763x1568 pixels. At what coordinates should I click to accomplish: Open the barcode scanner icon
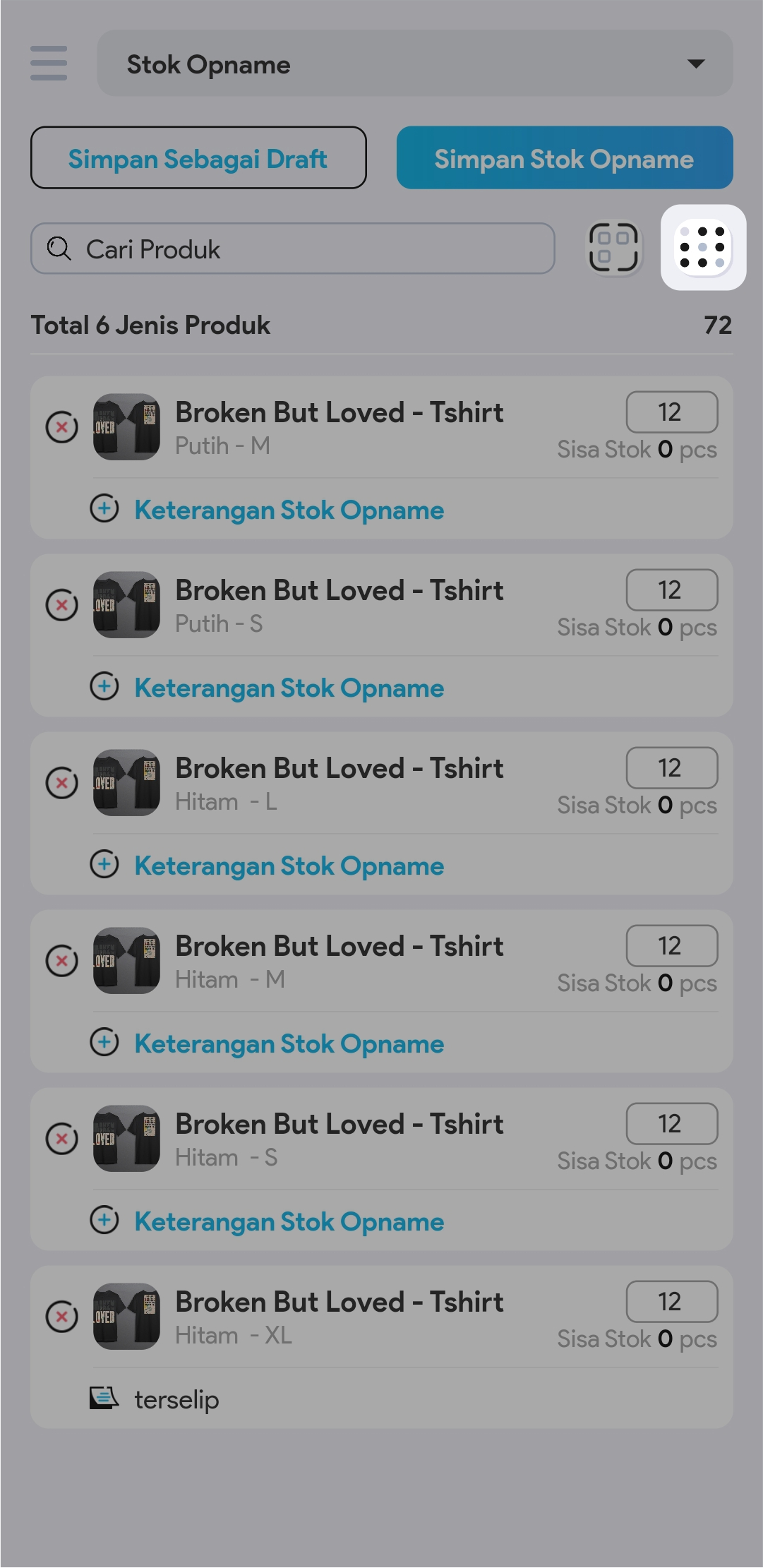pos(613,248)
